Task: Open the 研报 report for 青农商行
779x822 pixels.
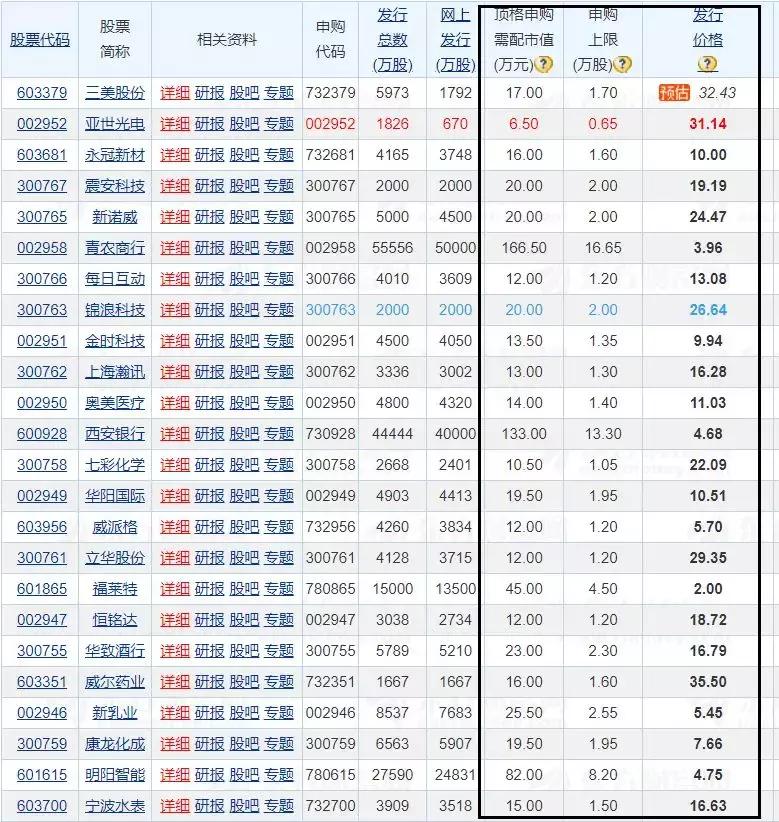Action: [207, 247]
